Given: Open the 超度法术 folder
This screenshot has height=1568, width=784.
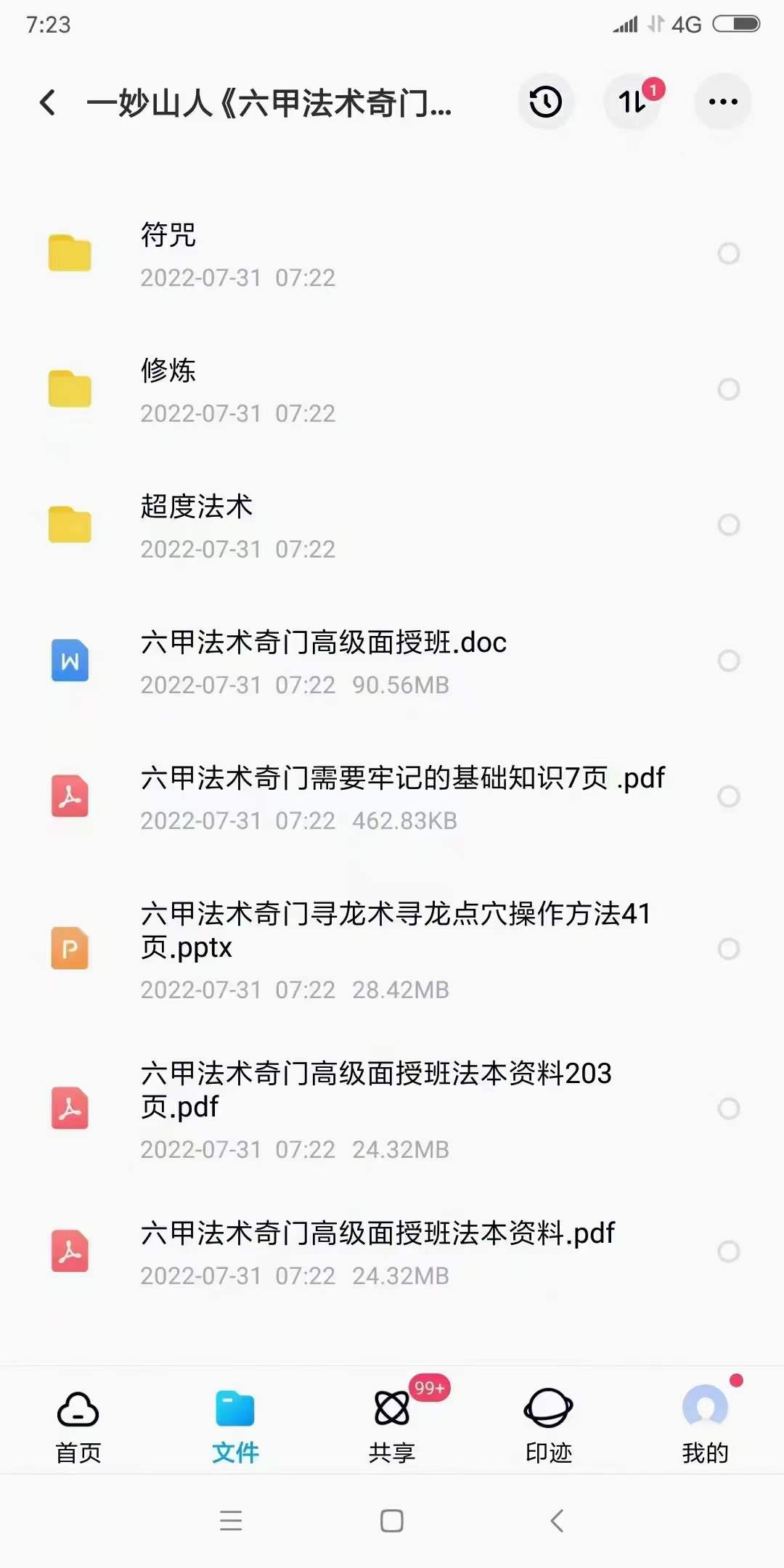Looking at the screenshot, I should point(392,526).
